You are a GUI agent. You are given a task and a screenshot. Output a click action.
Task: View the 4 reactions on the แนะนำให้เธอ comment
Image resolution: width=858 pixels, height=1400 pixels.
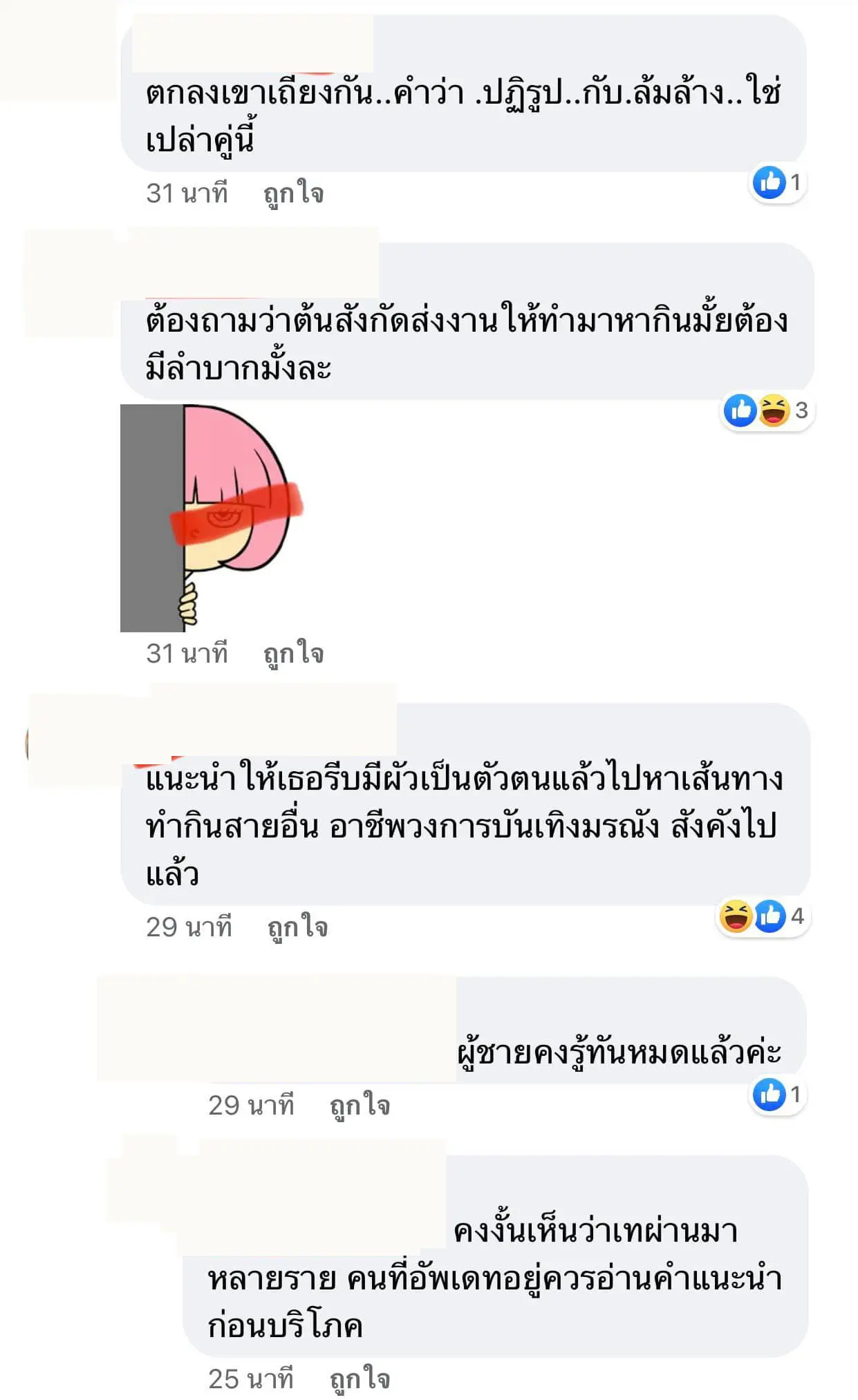[x=762, y=916]
